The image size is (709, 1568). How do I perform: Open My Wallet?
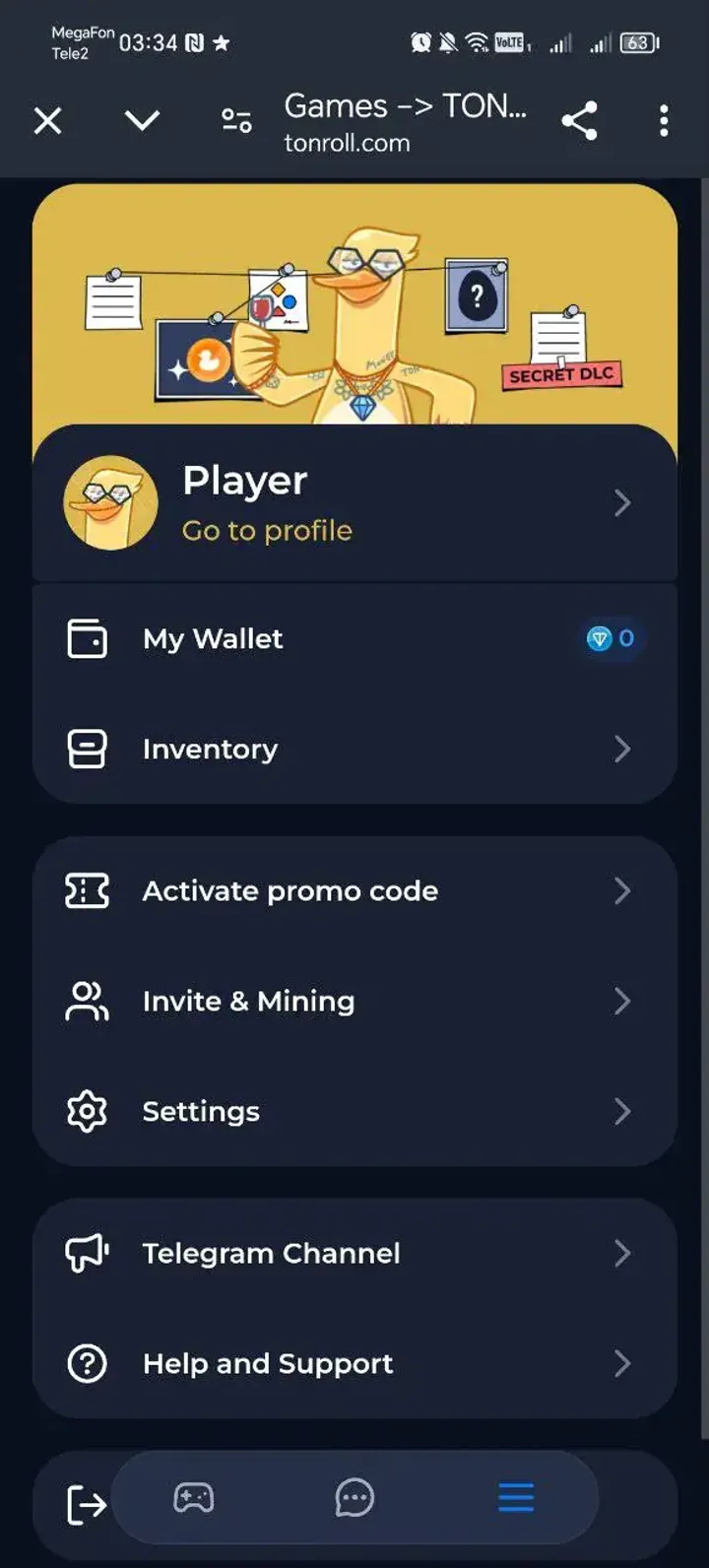pos(354,638)
